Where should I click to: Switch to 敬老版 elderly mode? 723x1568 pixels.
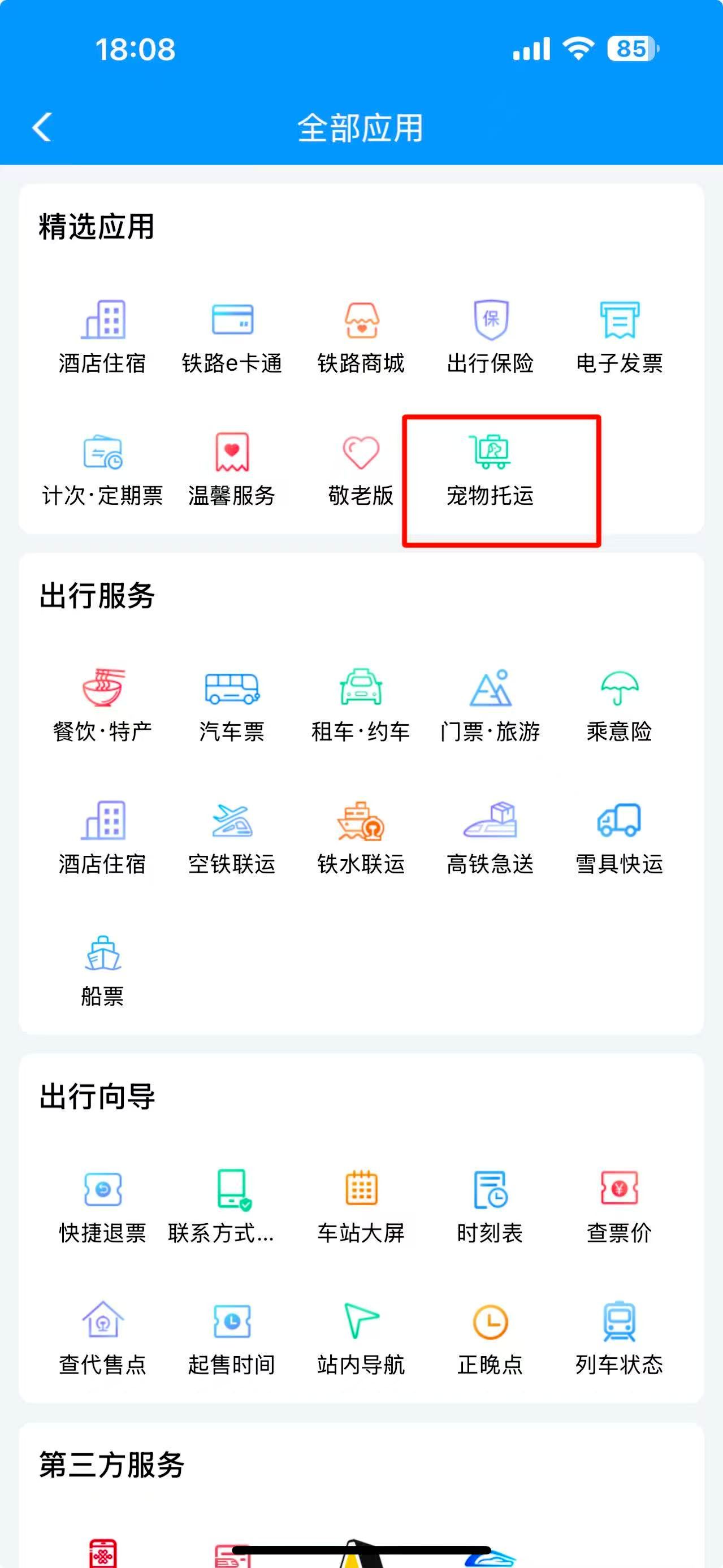click(361, 469)
